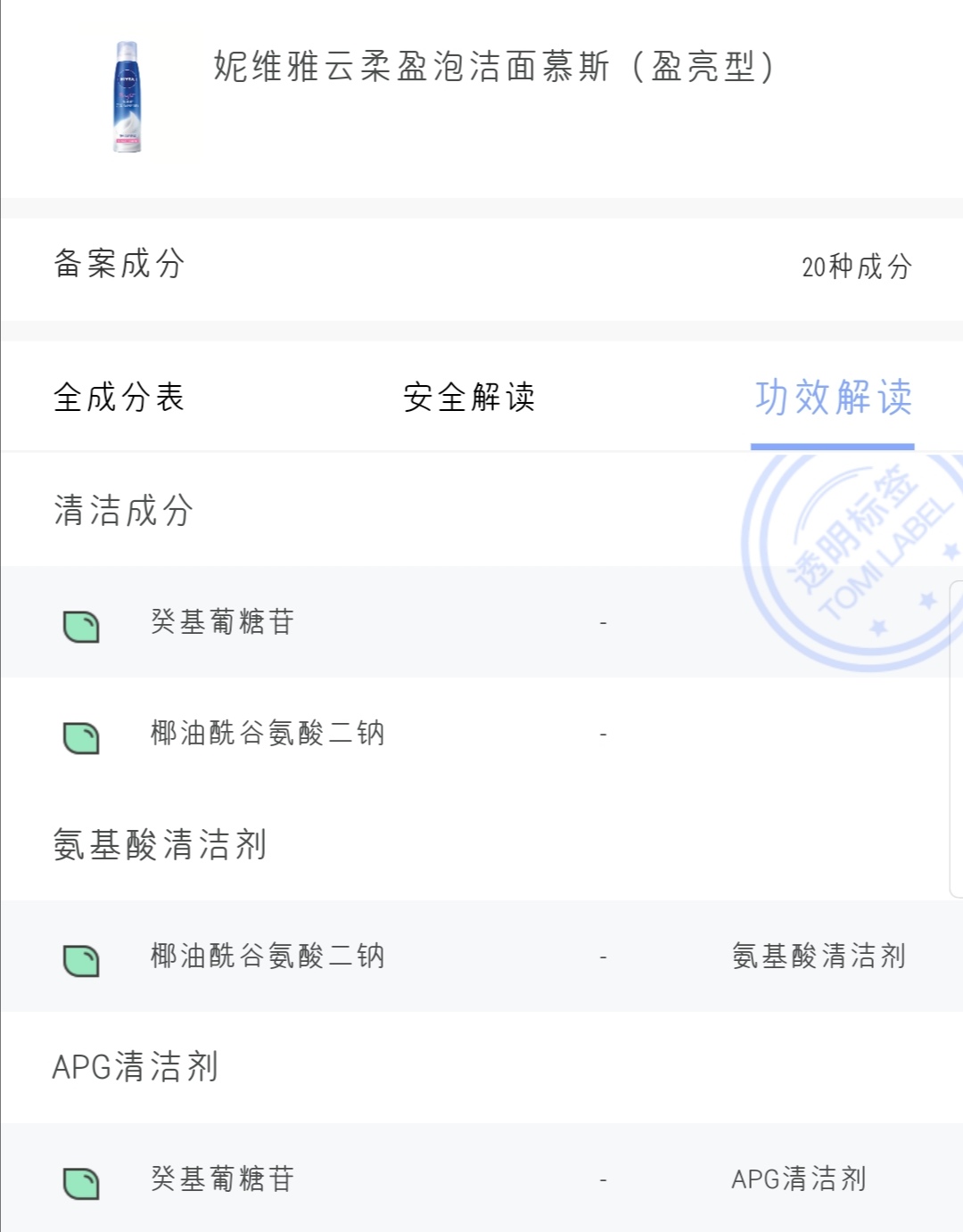Select the active 功效解读 tab
963x1232 pixels.
[833, 399]
